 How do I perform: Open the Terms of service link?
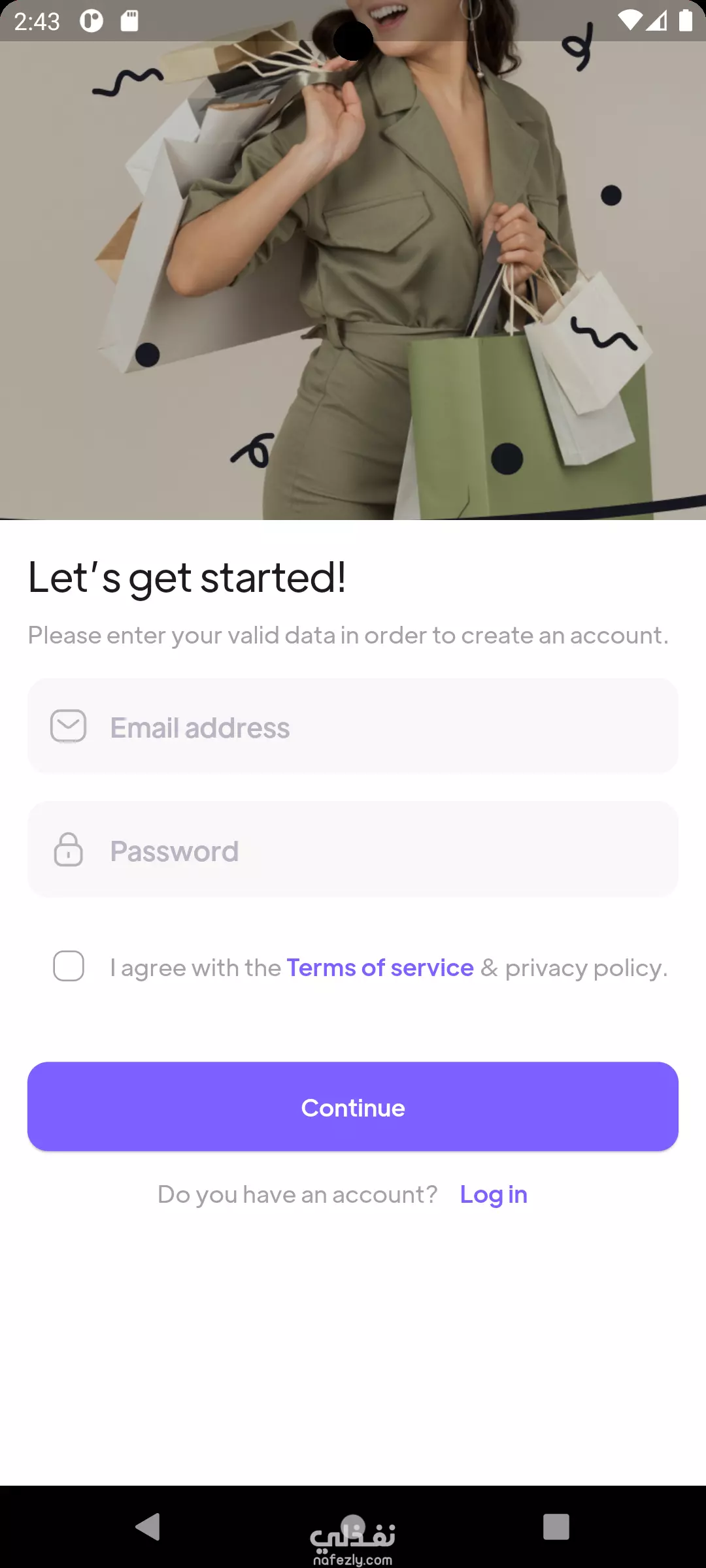[380, 968]
